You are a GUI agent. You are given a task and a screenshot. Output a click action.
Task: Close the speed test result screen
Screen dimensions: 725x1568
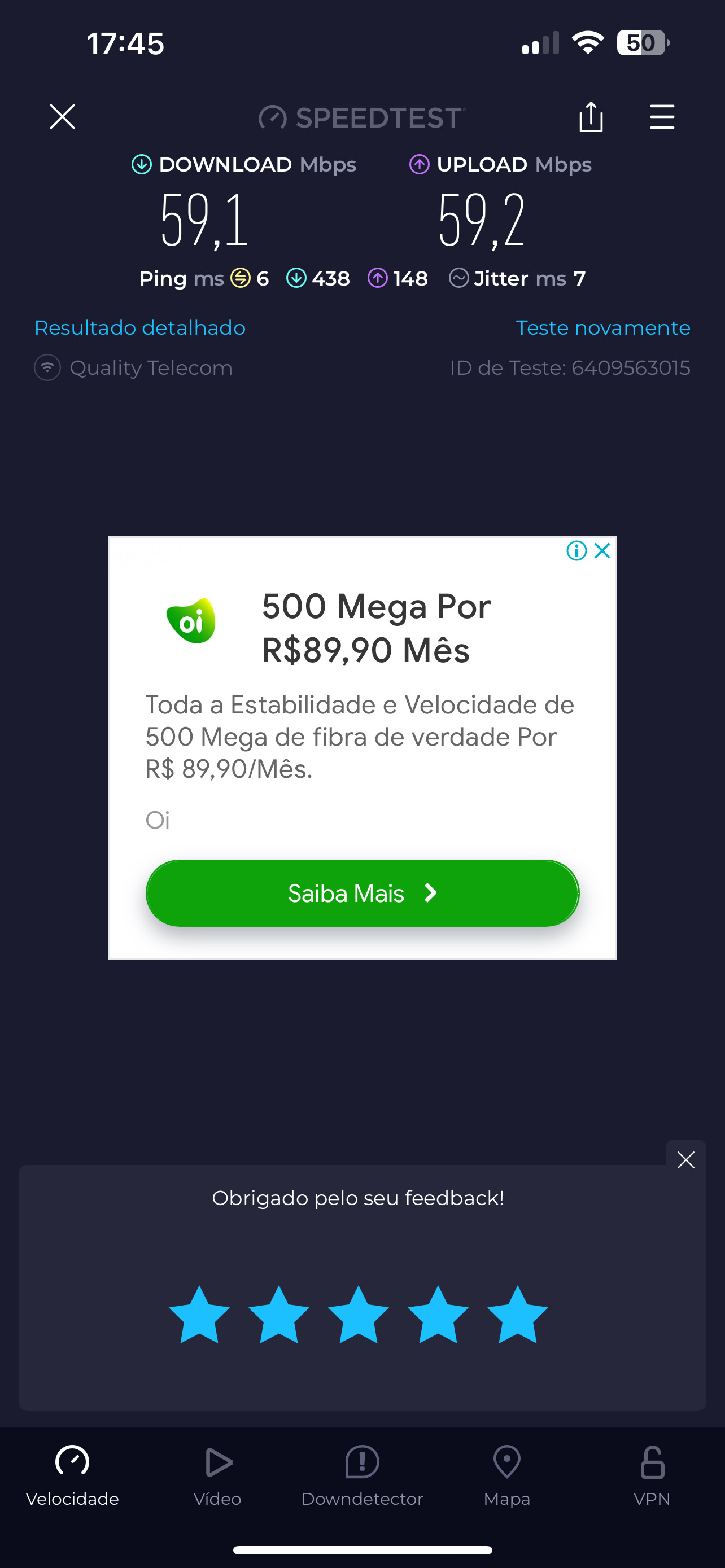click(62, 117)
